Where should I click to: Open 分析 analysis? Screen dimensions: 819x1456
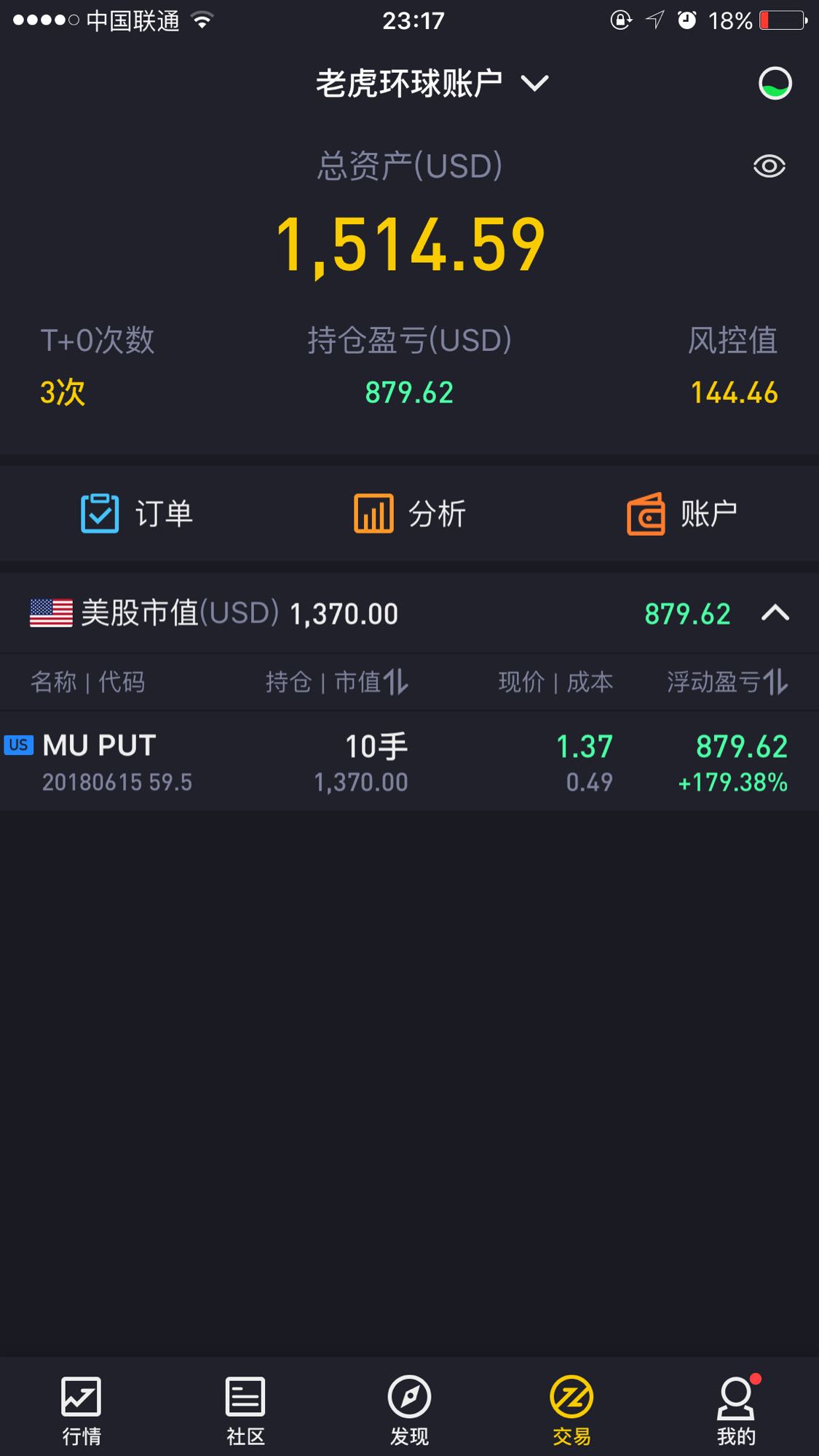(409, 513)
